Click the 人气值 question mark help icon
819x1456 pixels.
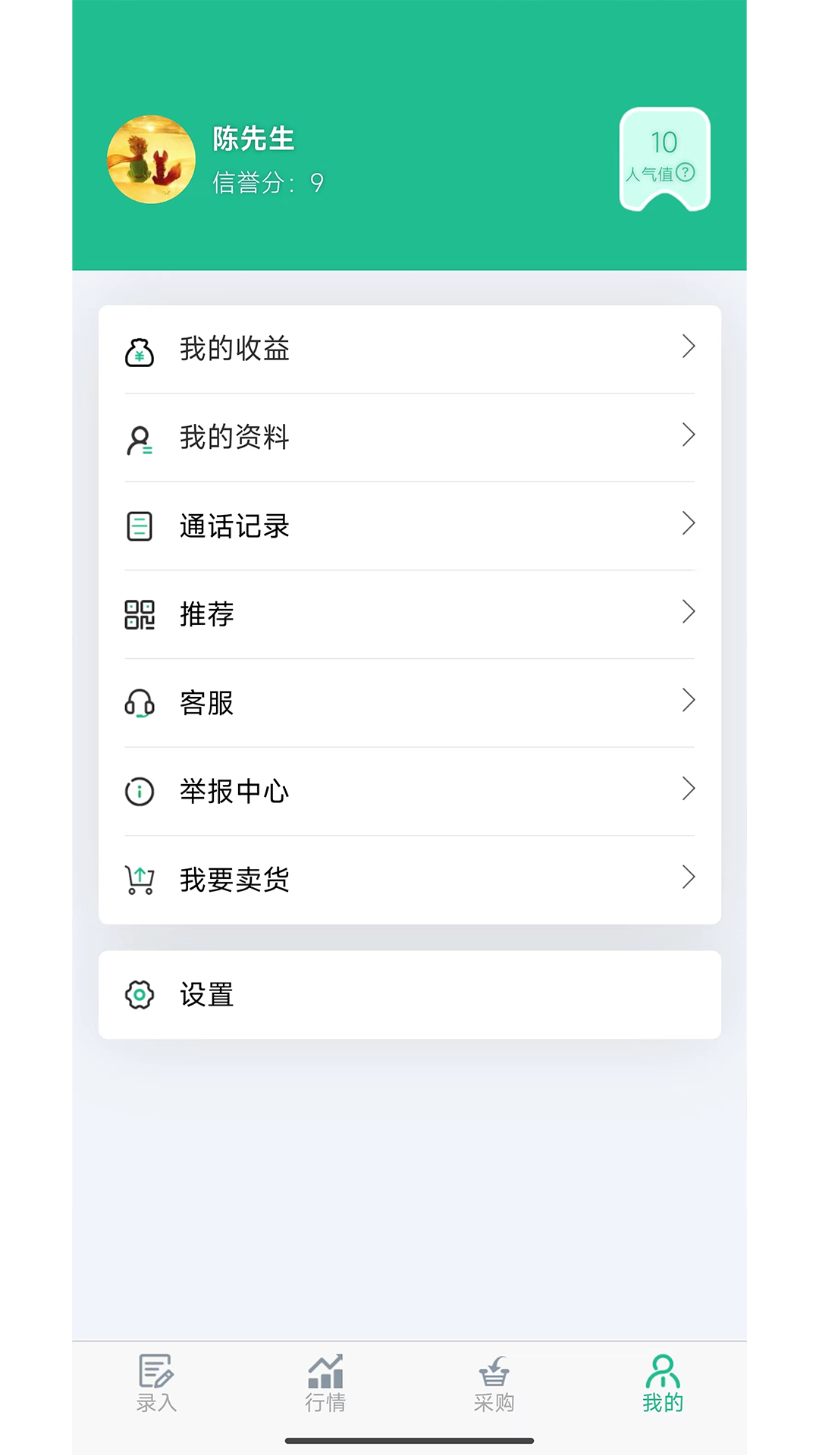(687, 173)
